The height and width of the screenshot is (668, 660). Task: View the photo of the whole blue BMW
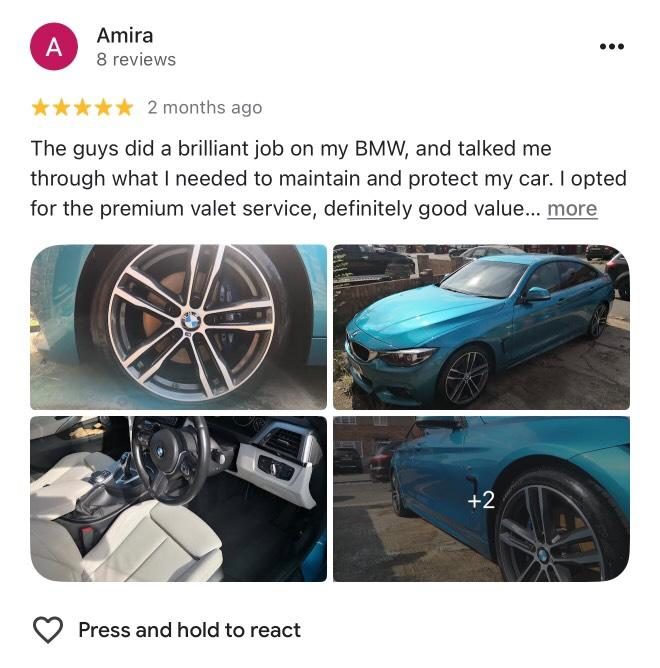(x=481, y=327)
